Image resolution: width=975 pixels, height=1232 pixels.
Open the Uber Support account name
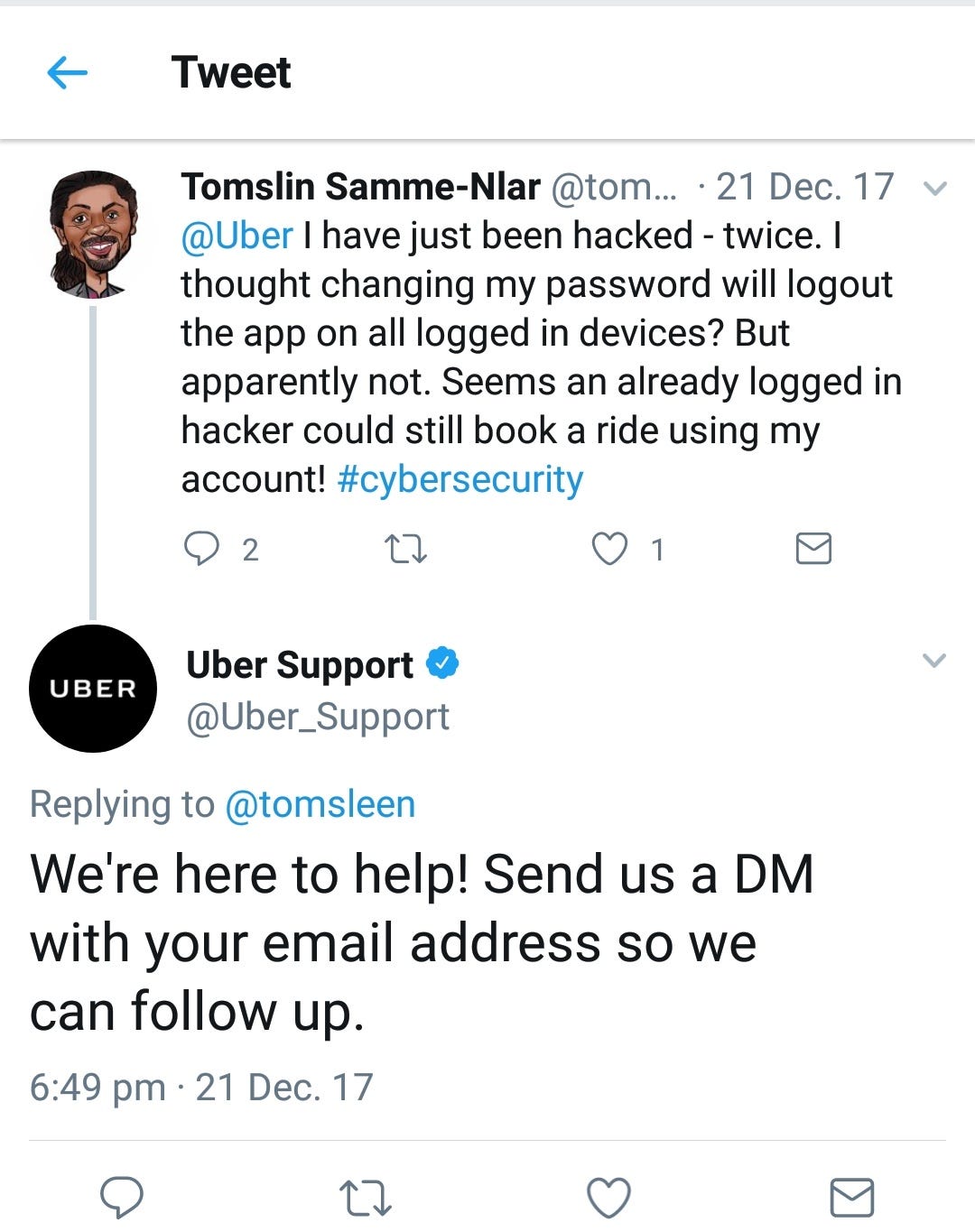[300, 665]
